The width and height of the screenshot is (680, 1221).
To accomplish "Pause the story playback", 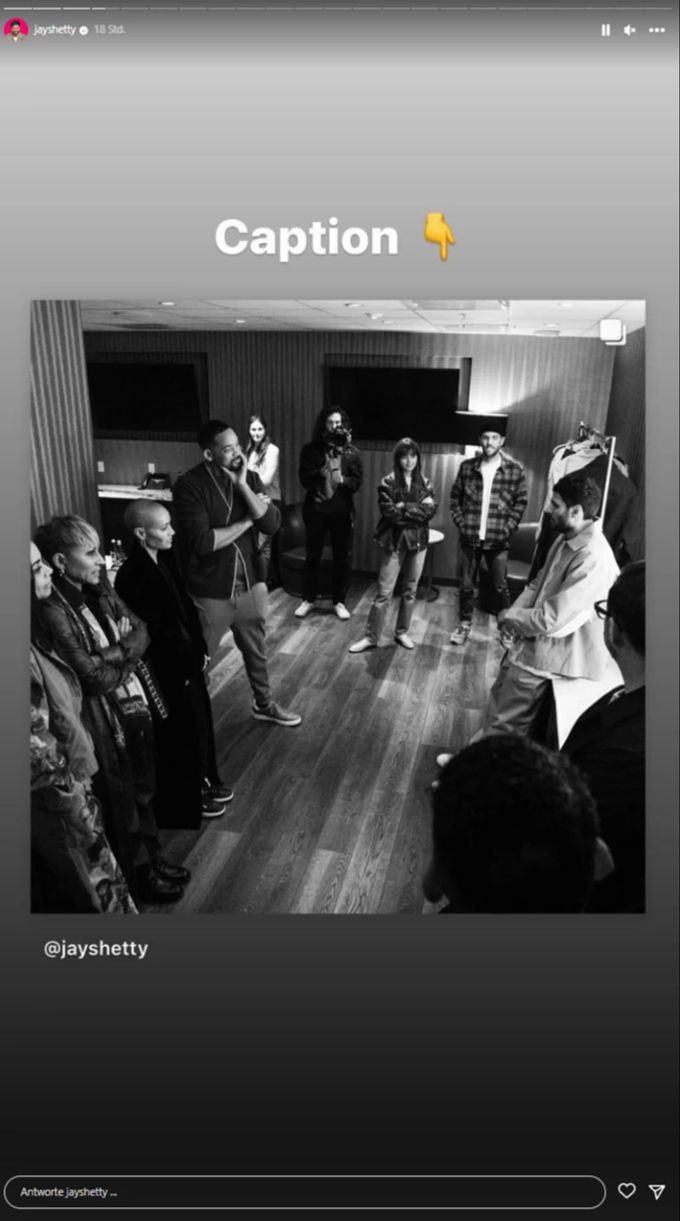I will pos(605,30).
